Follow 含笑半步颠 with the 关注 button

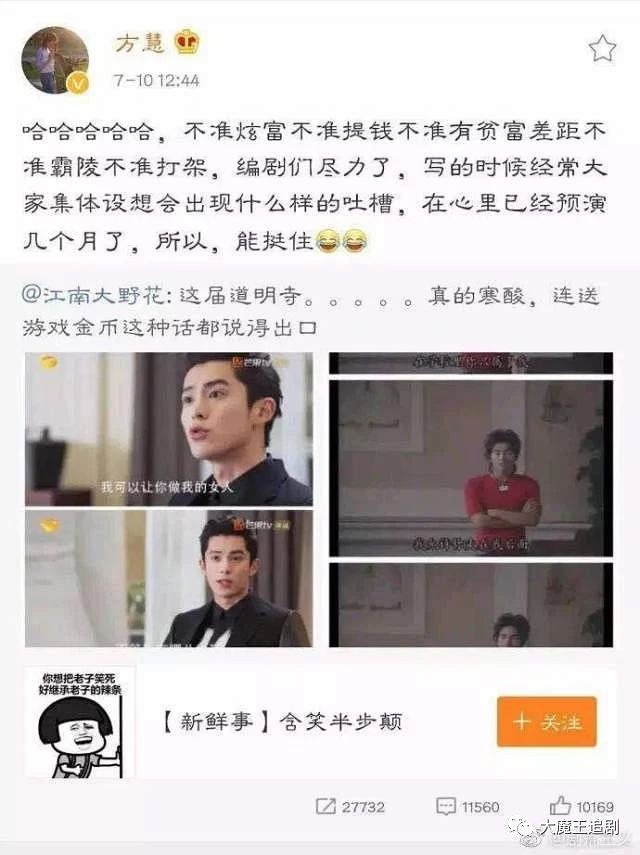(x=546, y=722)
